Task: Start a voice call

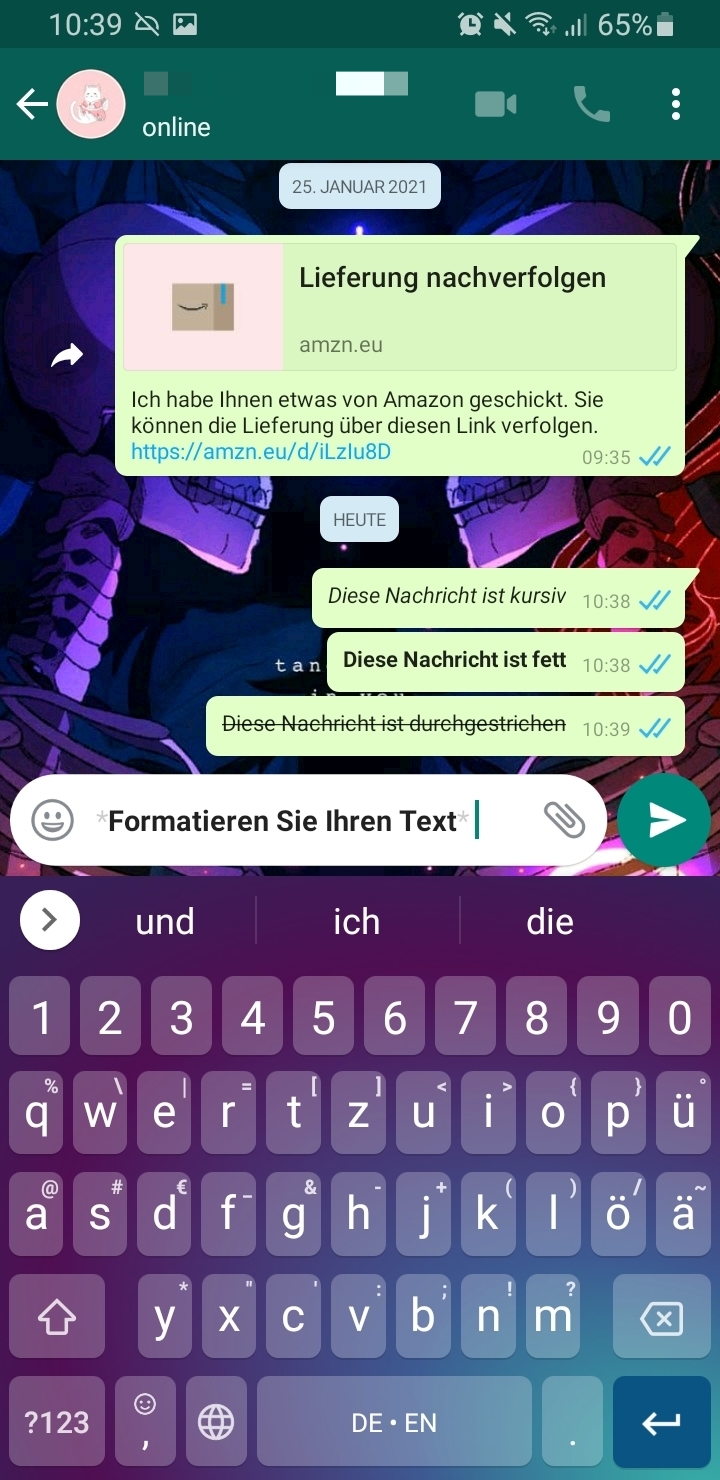Action: (x=591, y=104)
